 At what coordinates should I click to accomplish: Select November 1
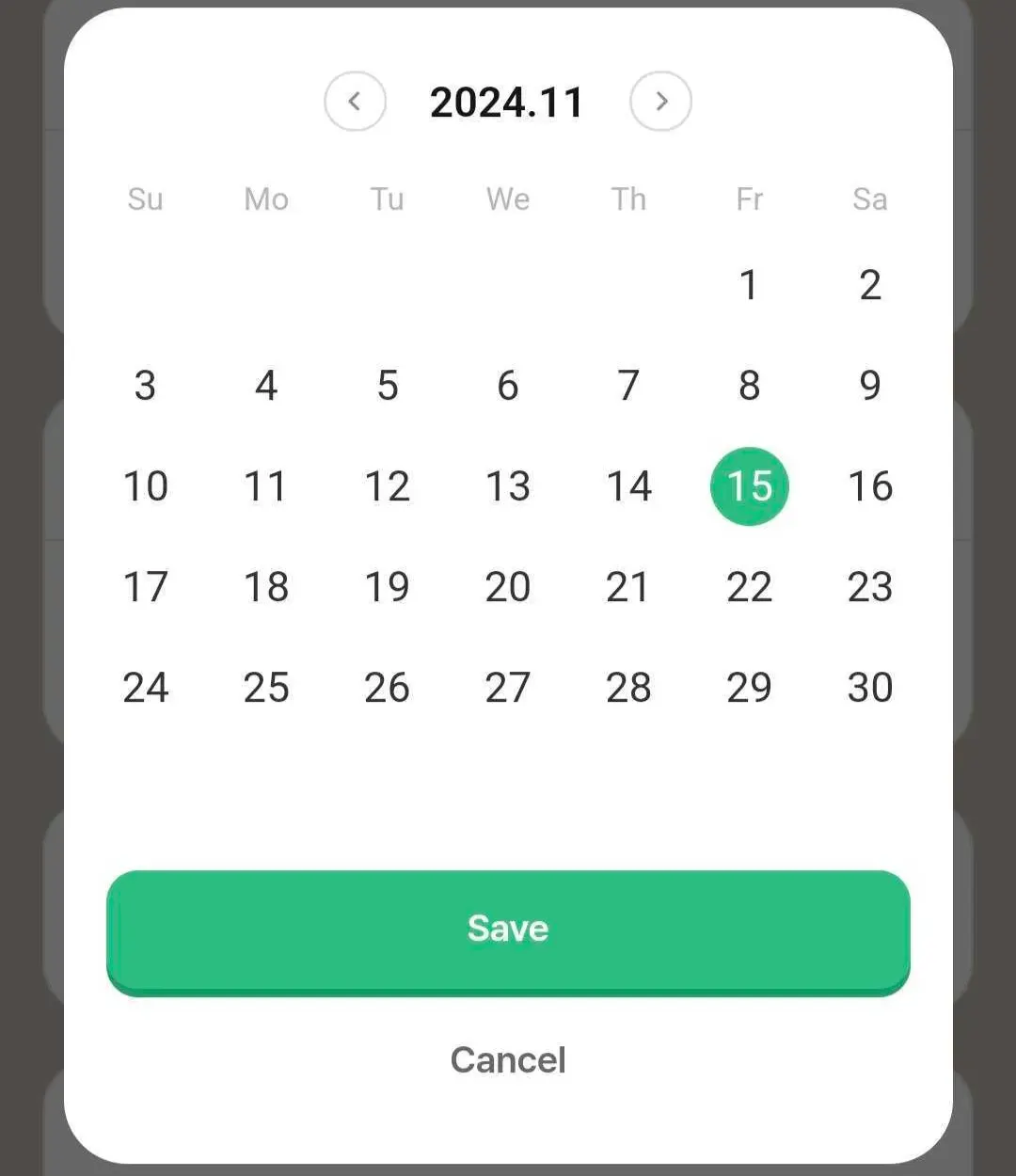coord(749,285)
